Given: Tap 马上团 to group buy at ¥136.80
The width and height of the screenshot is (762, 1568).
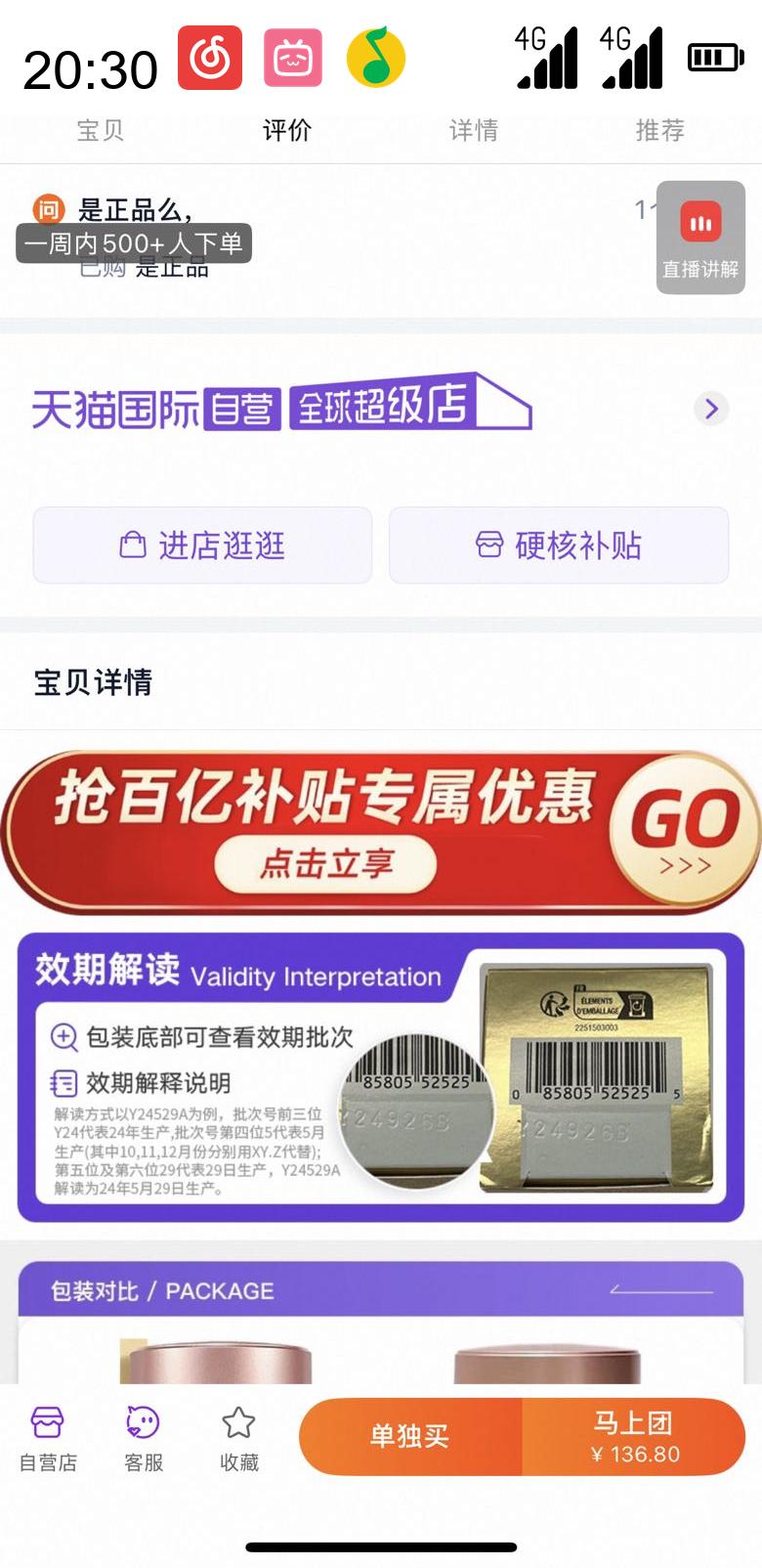Looking at the screenshot, I should pyautogui.click(x=632, y=1435).
